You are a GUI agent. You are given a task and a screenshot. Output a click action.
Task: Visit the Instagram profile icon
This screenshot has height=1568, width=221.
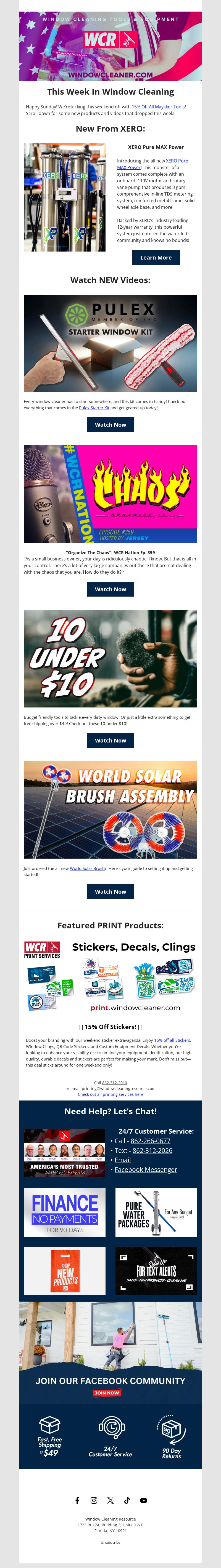94,1500
